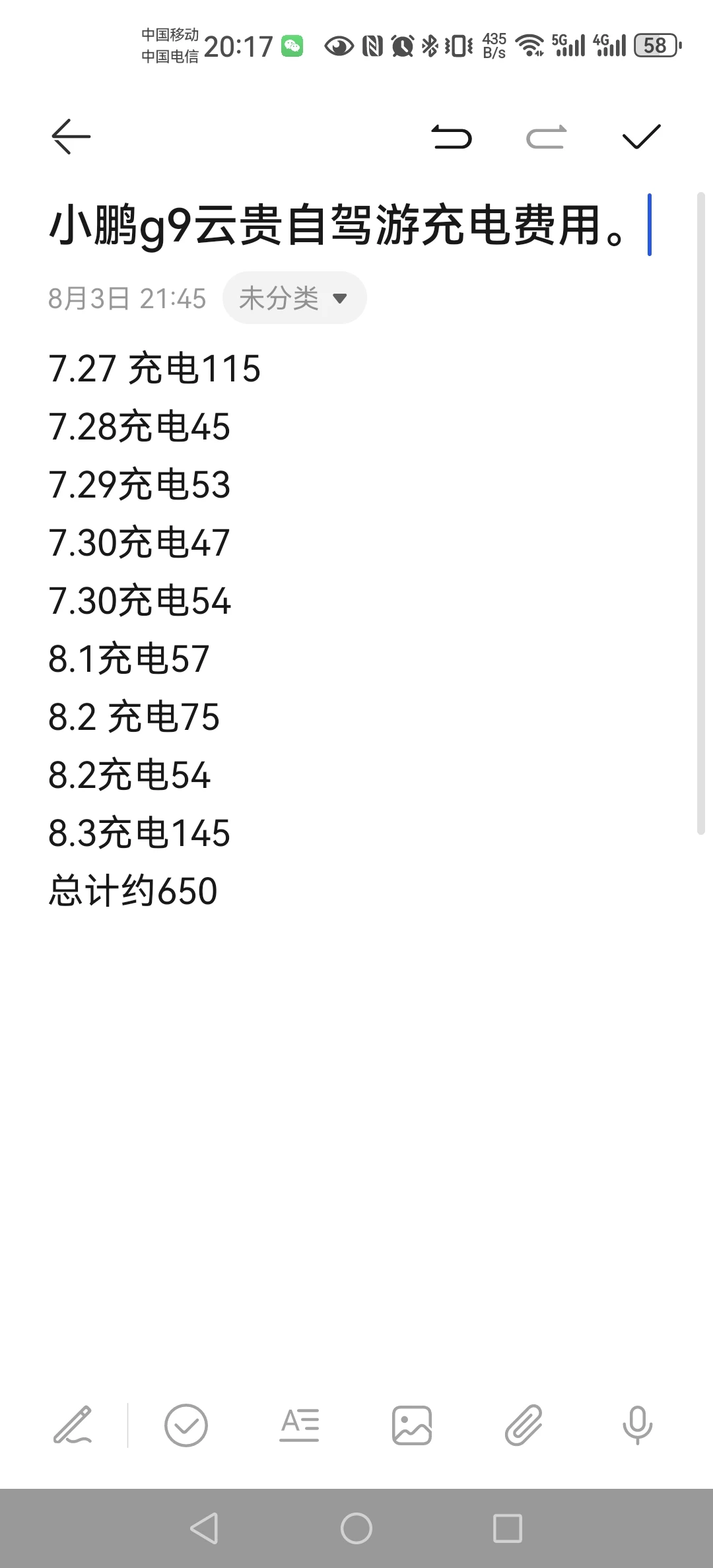Insert an image into the note
Screen dimensions: 713x1568
click(412, 1425)
